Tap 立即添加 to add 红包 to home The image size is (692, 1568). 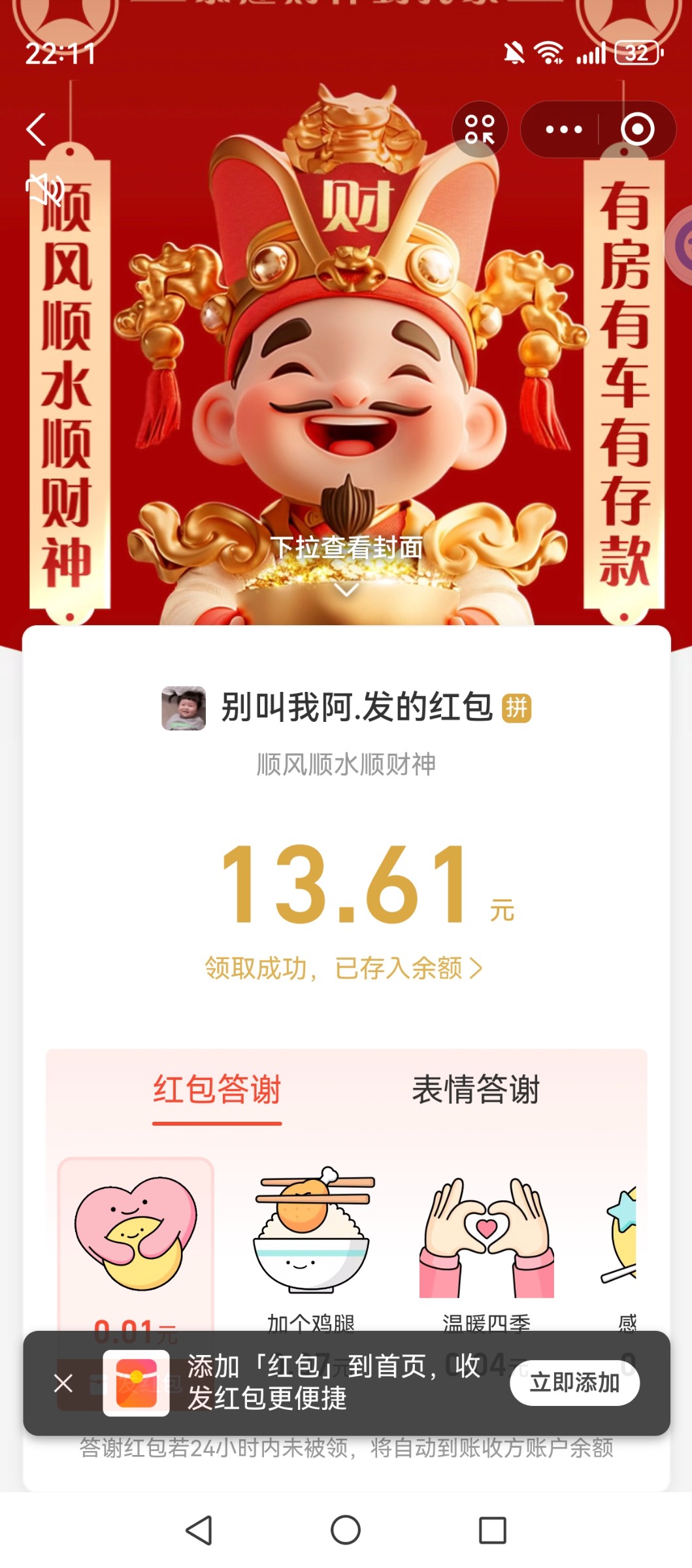click(574, 1383)
